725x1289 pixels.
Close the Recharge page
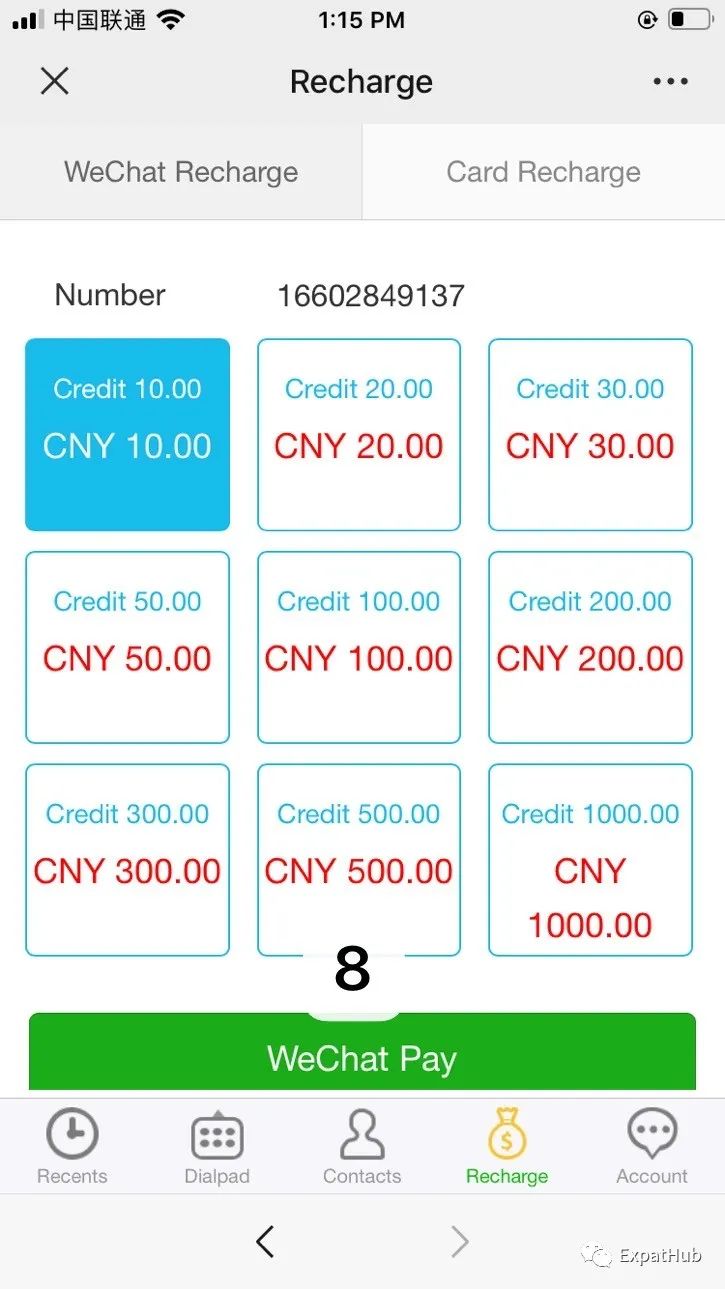[54, 81]
